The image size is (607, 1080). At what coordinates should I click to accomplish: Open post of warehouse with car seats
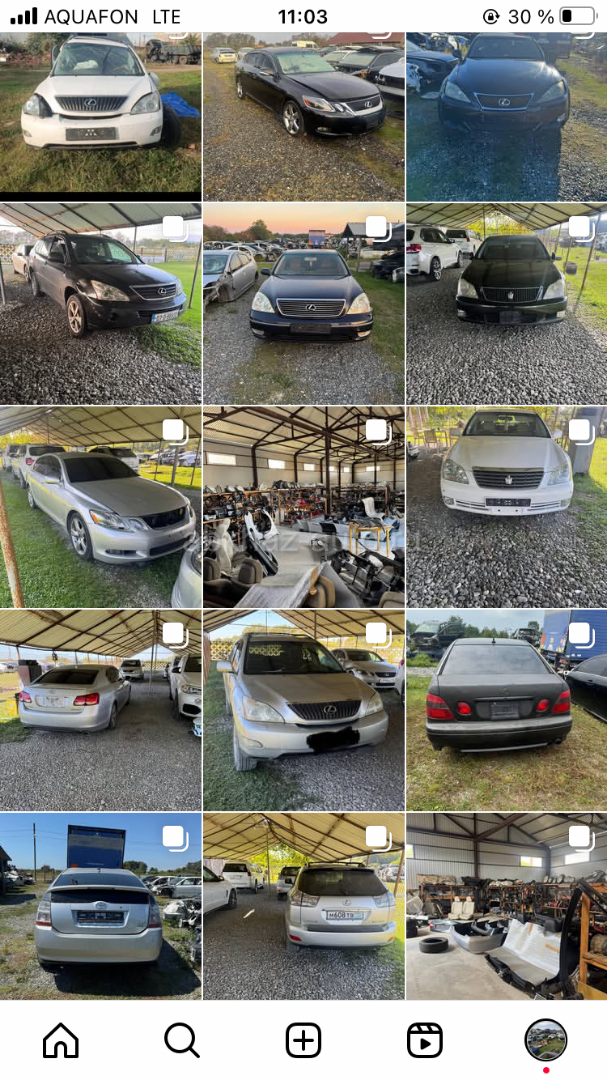point(506,906)
